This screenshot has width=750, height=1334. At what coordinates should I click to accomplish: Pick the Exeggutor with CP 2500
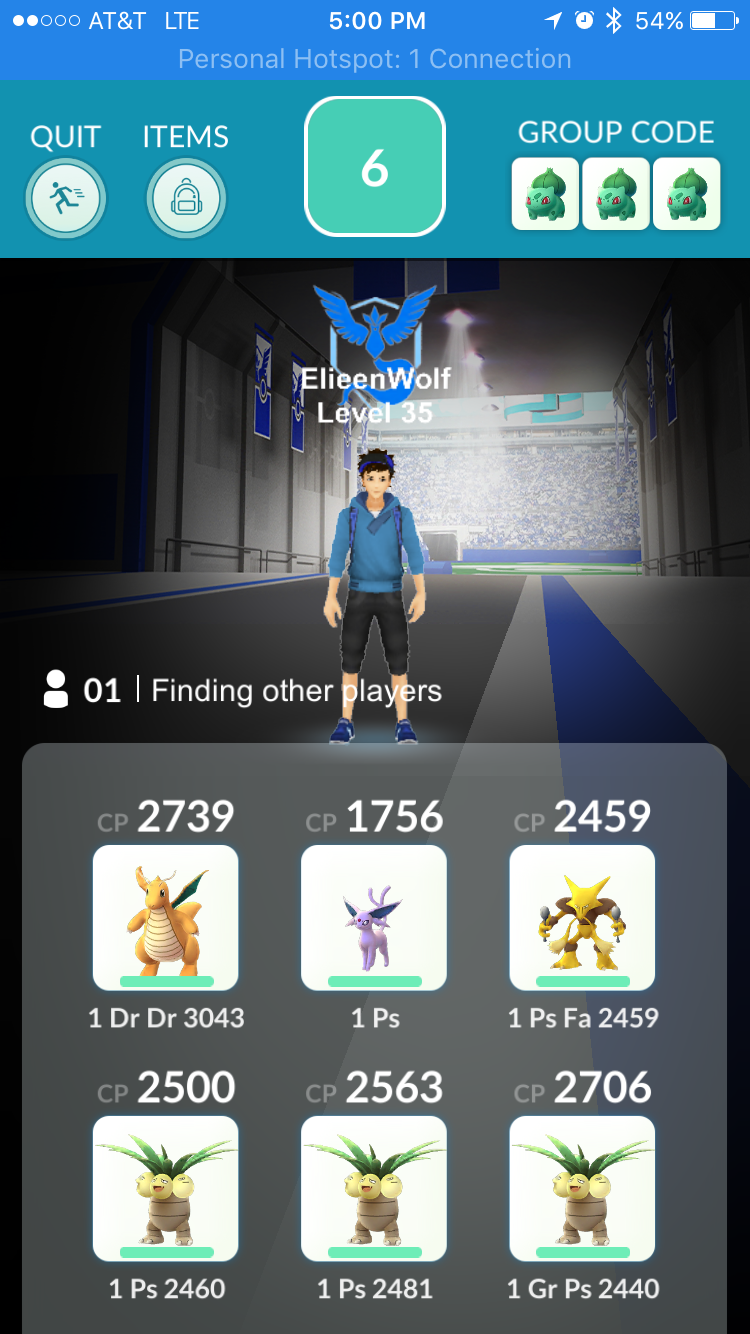(x=165, y=1189)
